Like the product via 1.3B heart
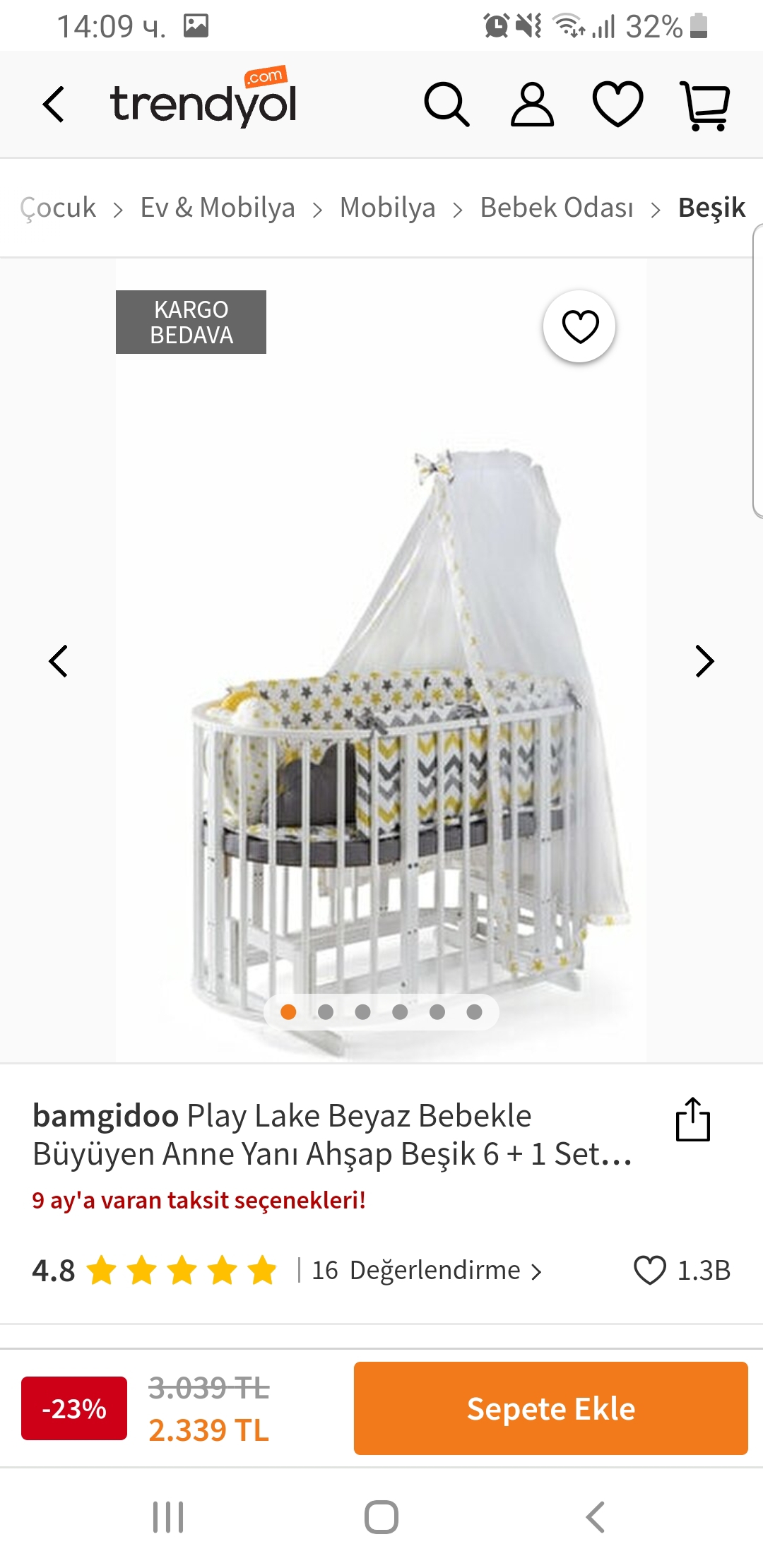The width and height of the screenshot is (763, 1568). coord(650,1270)
